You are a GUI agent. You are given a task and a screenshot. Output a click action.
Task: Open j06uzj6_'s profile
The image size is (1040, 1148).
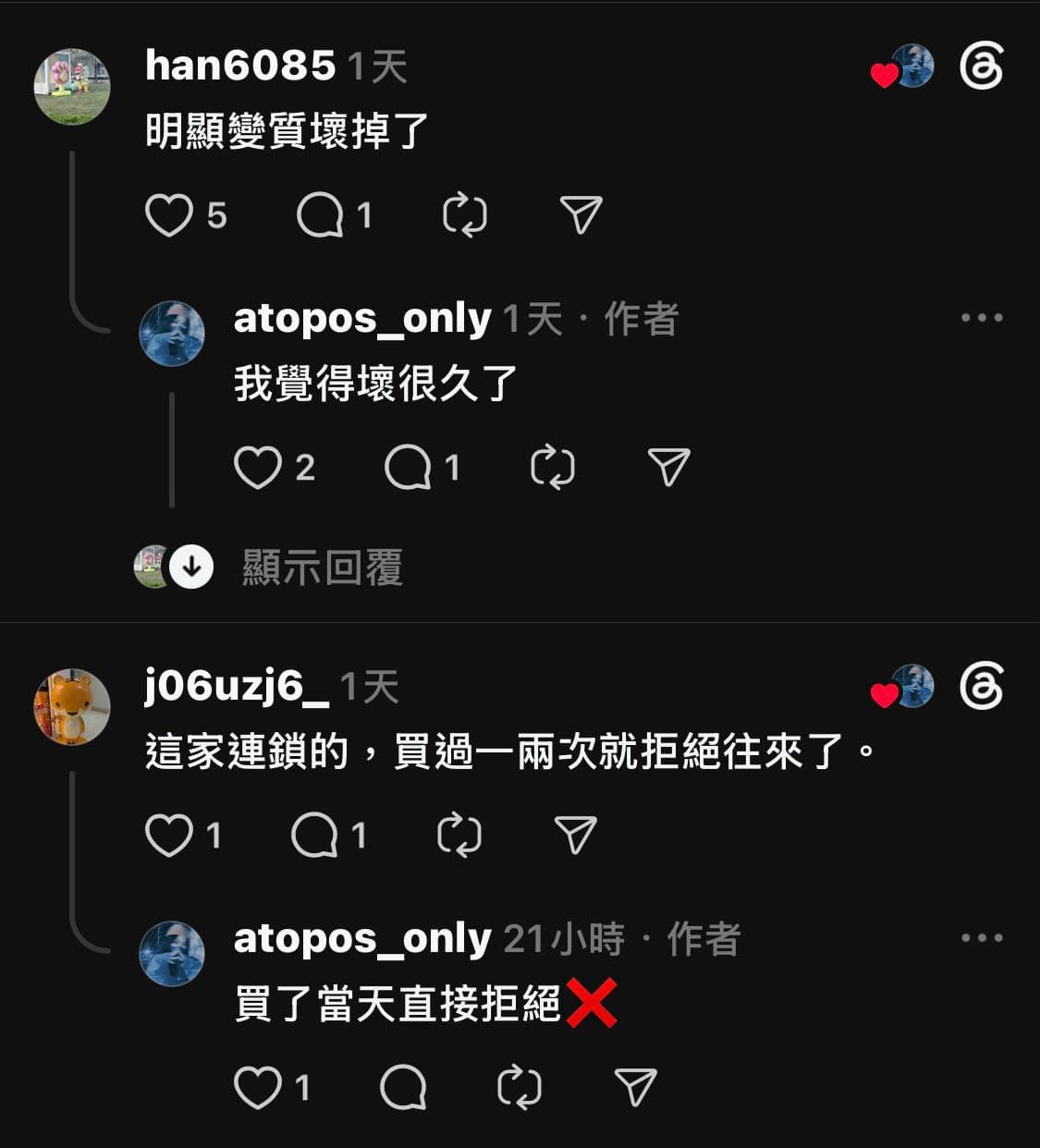(72, 706)
